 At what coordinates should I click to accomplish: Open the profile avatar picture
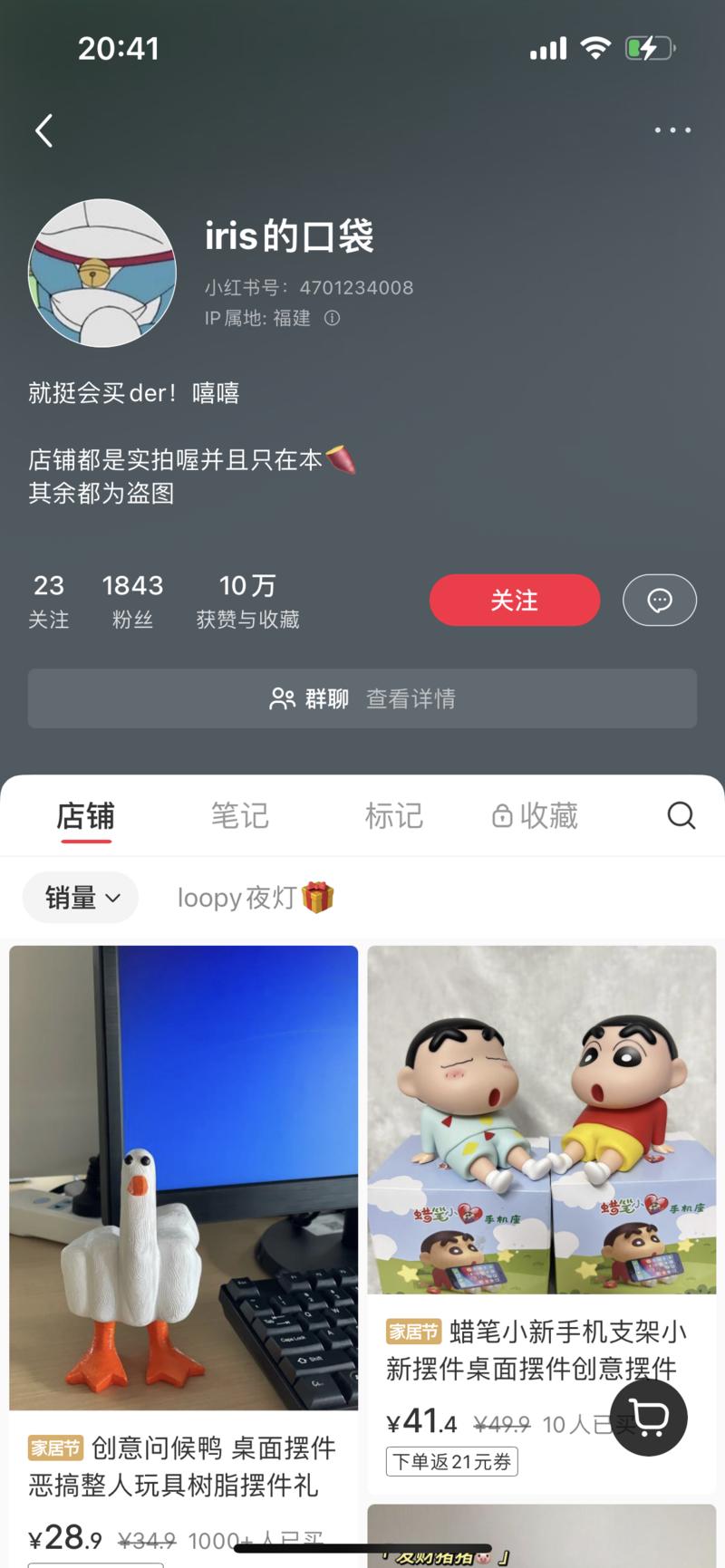click(x=102, y=274)
